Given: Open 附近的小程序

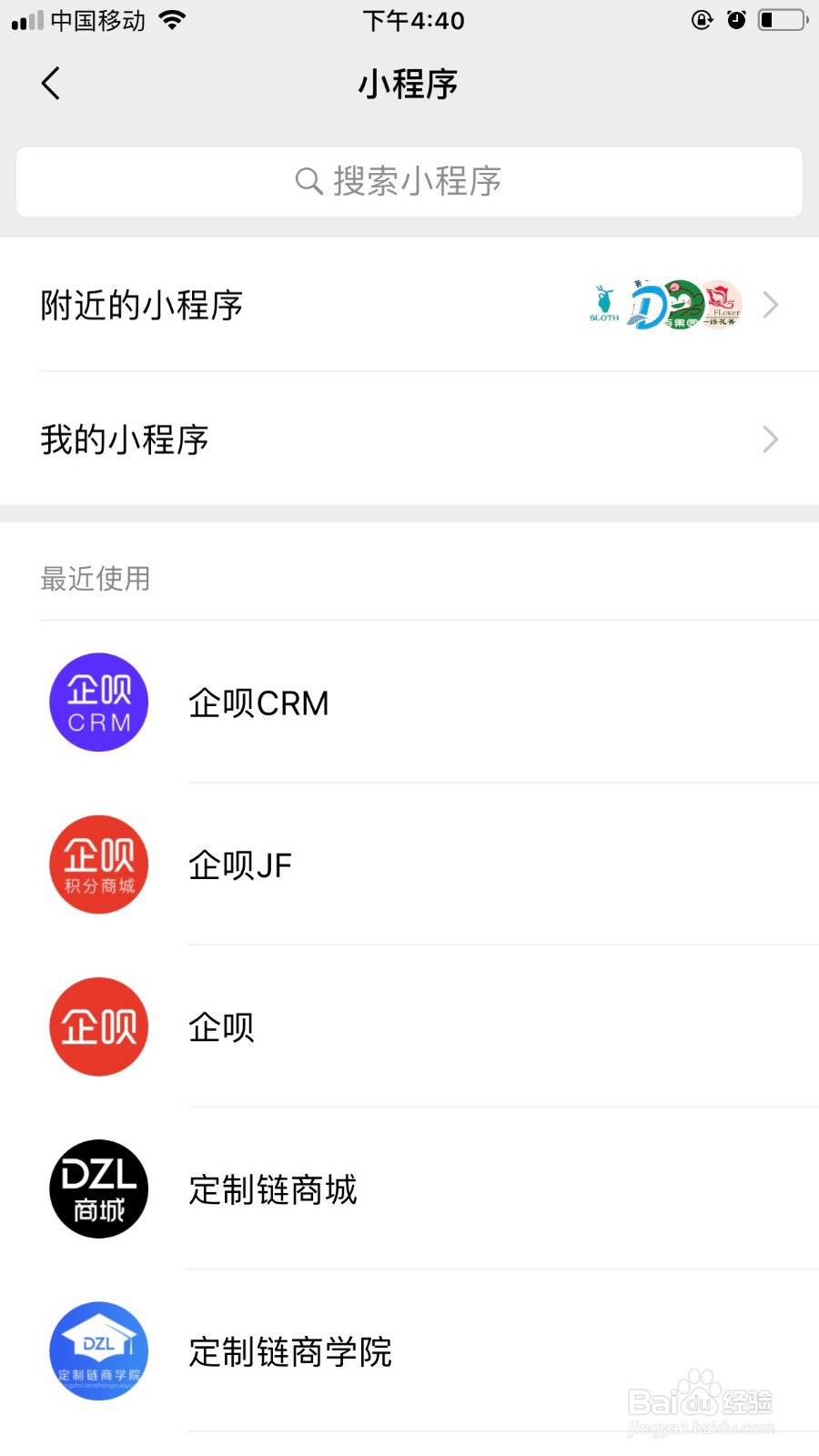Looking at the screenshot, I should [x=409, y=305].
